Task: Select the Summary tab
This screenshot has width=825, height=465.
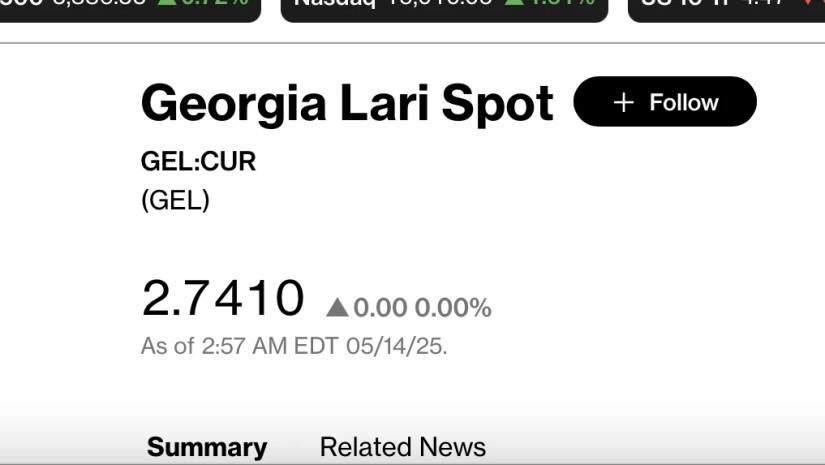Action: (x=207, y=447)
